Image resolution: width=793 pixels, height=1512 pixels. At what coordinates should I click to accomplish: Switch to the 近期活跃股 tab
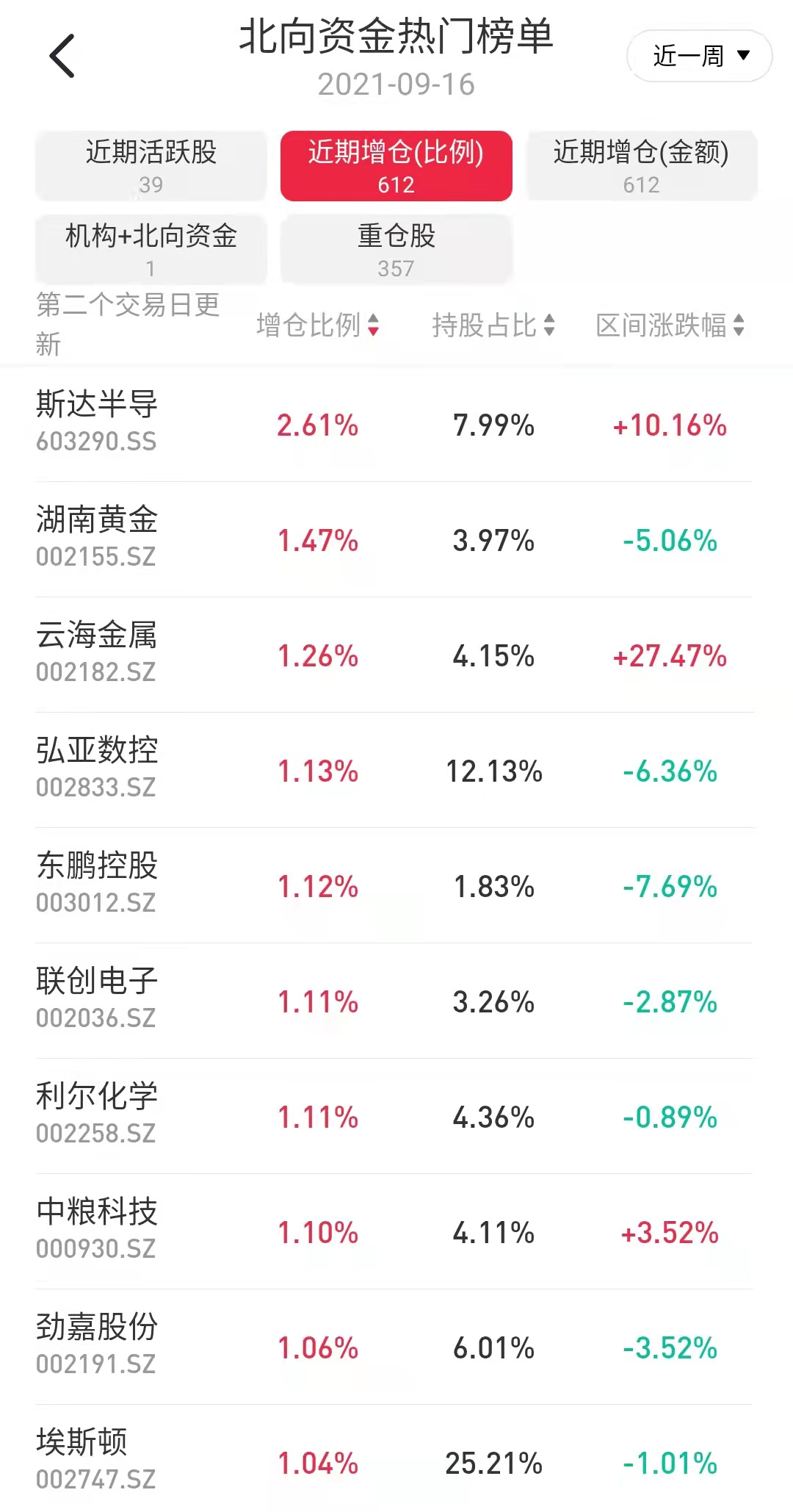[x=151, y=166]
